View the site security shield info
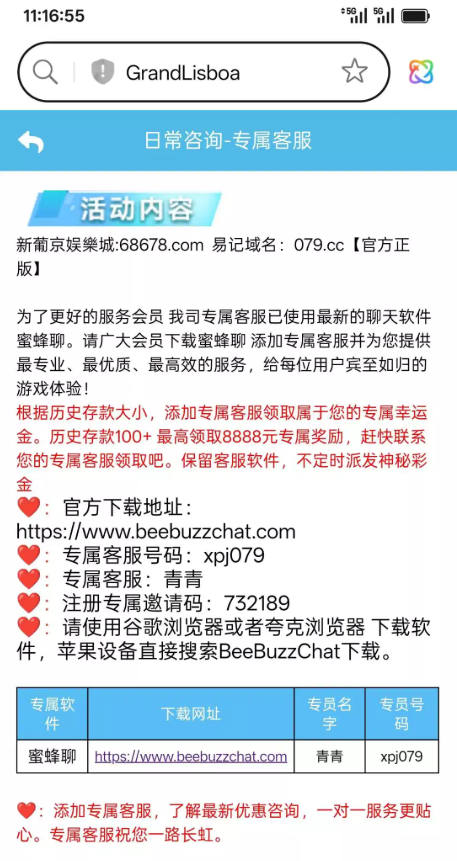This screenshot has height=861, width=457. (103, 72)
